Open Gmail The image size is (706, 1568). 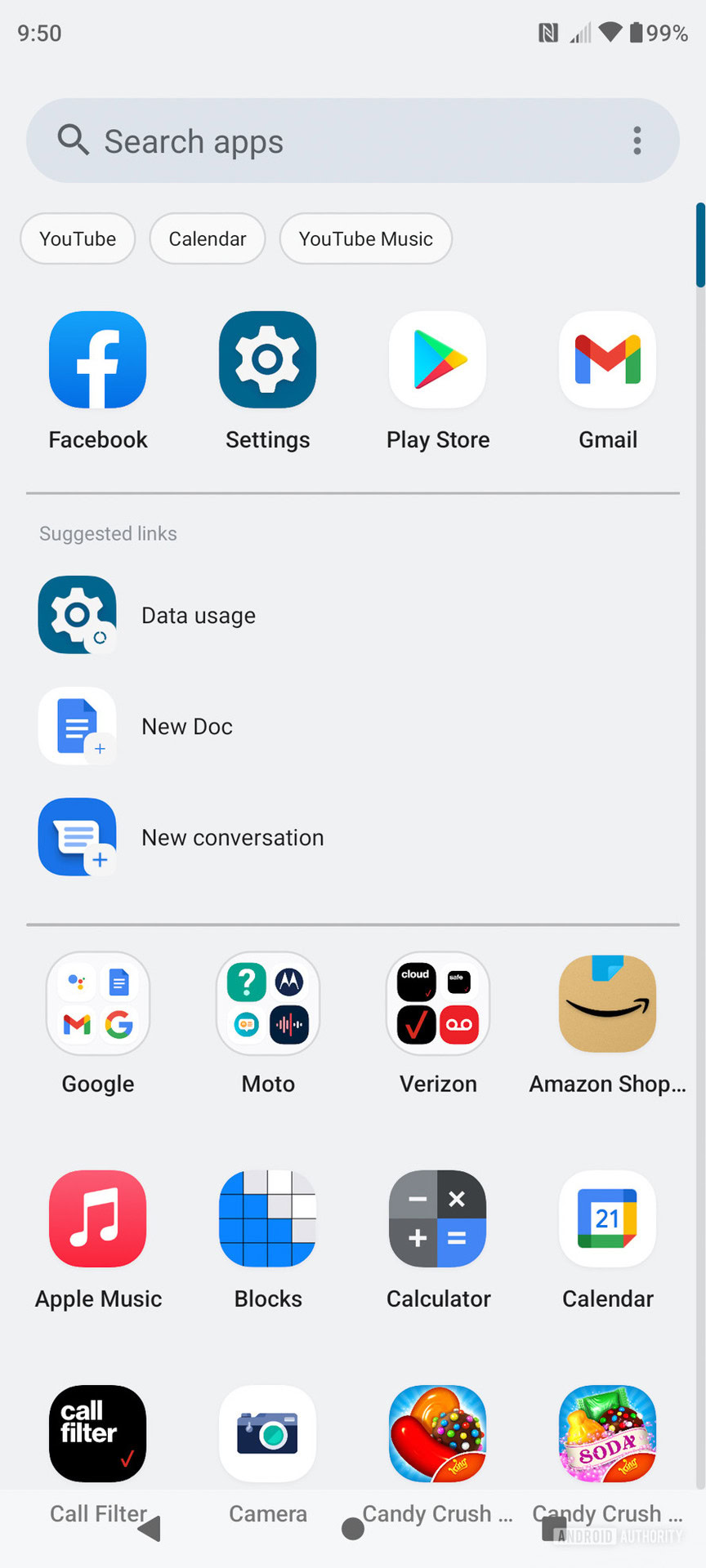point(607,360)
